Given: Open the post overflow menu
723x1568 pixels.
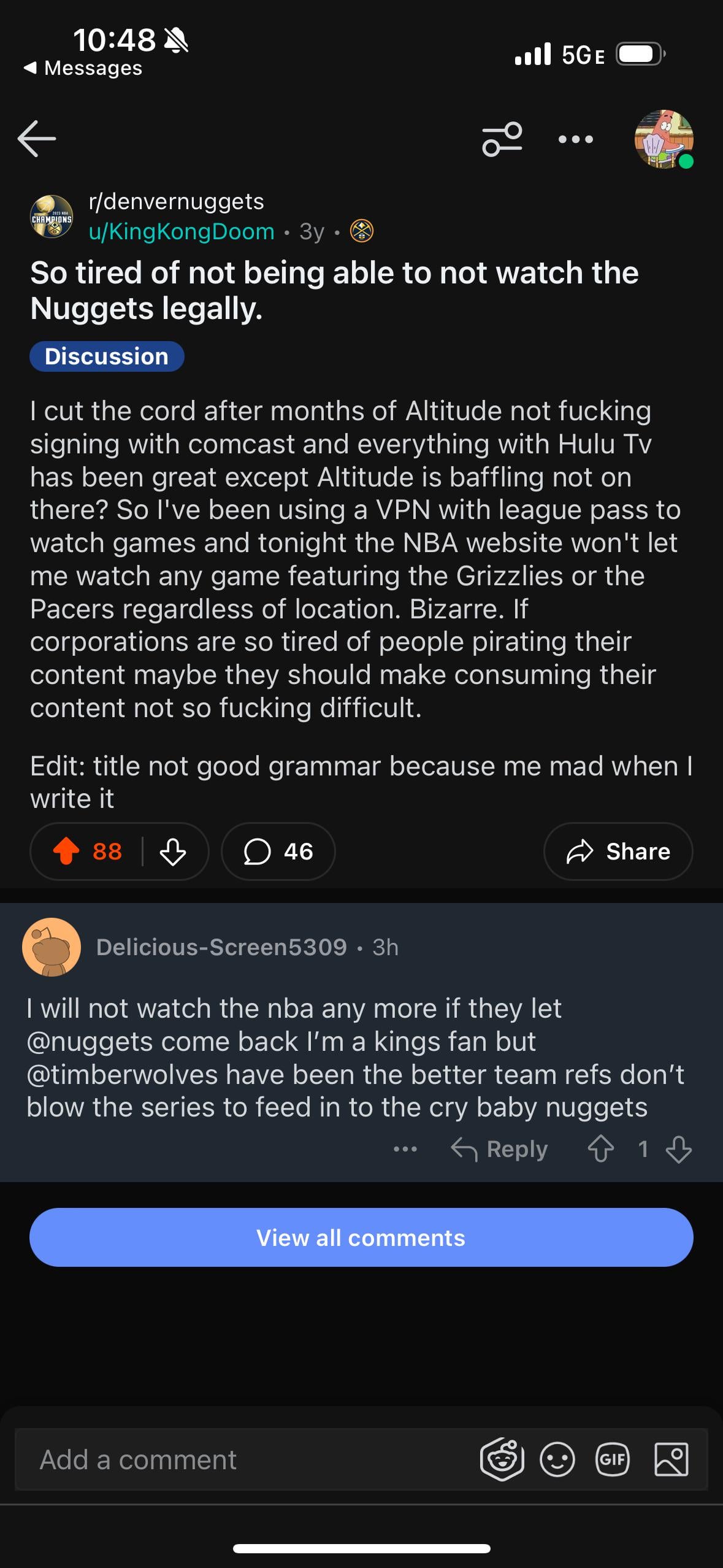Looking at the screenshot, I should [576, 139].
